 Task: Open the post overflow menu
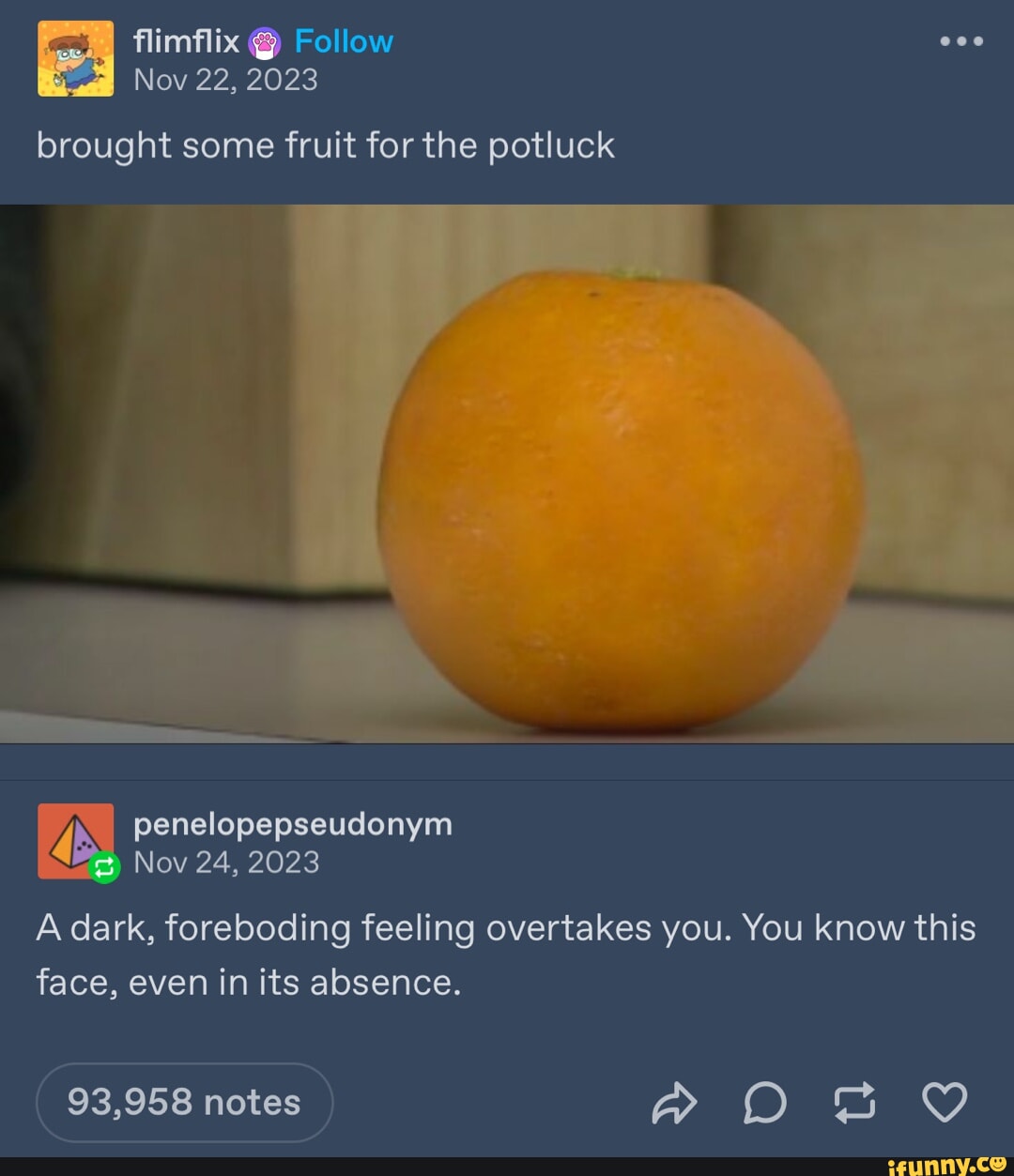(x=961, y=41)
